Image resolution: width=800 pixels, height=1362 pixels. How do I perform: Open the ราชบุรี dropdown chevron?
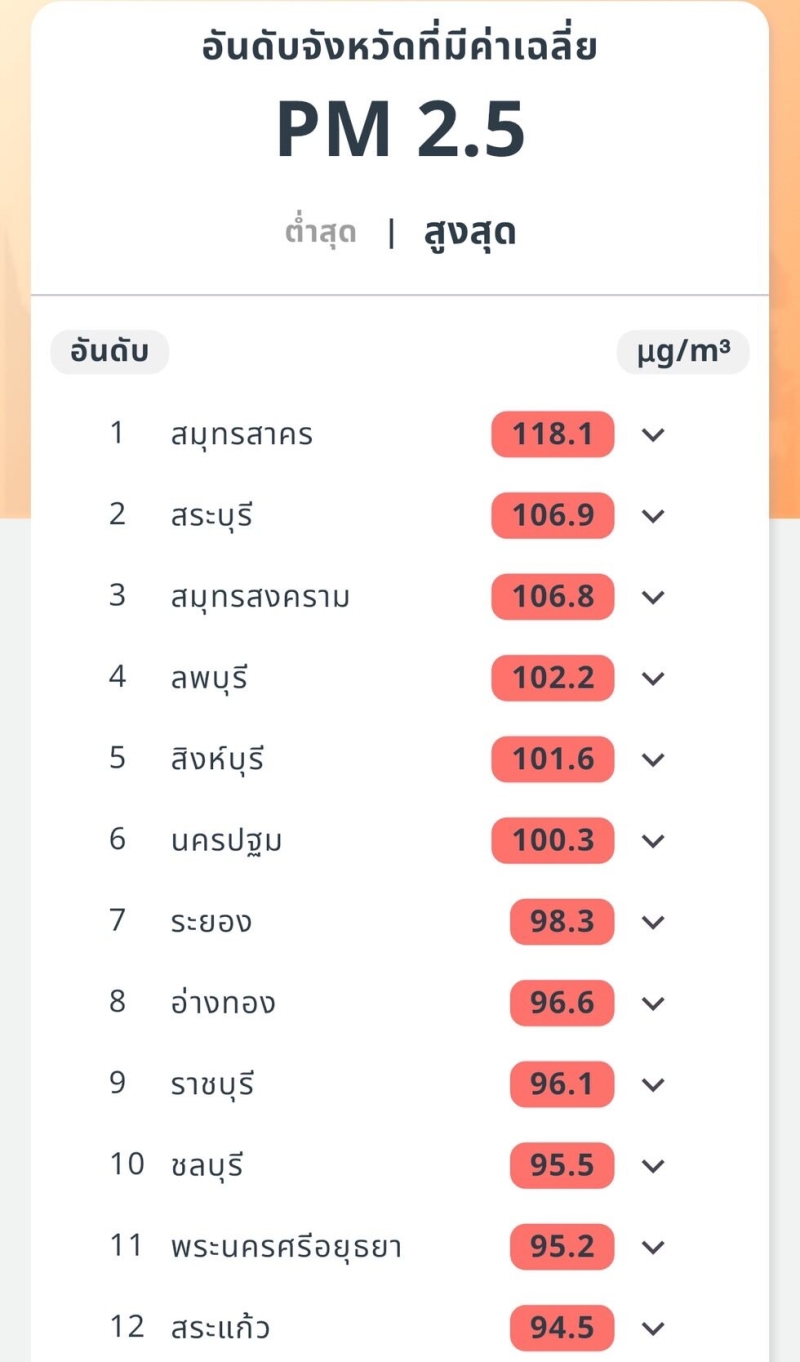[653, 1084]
